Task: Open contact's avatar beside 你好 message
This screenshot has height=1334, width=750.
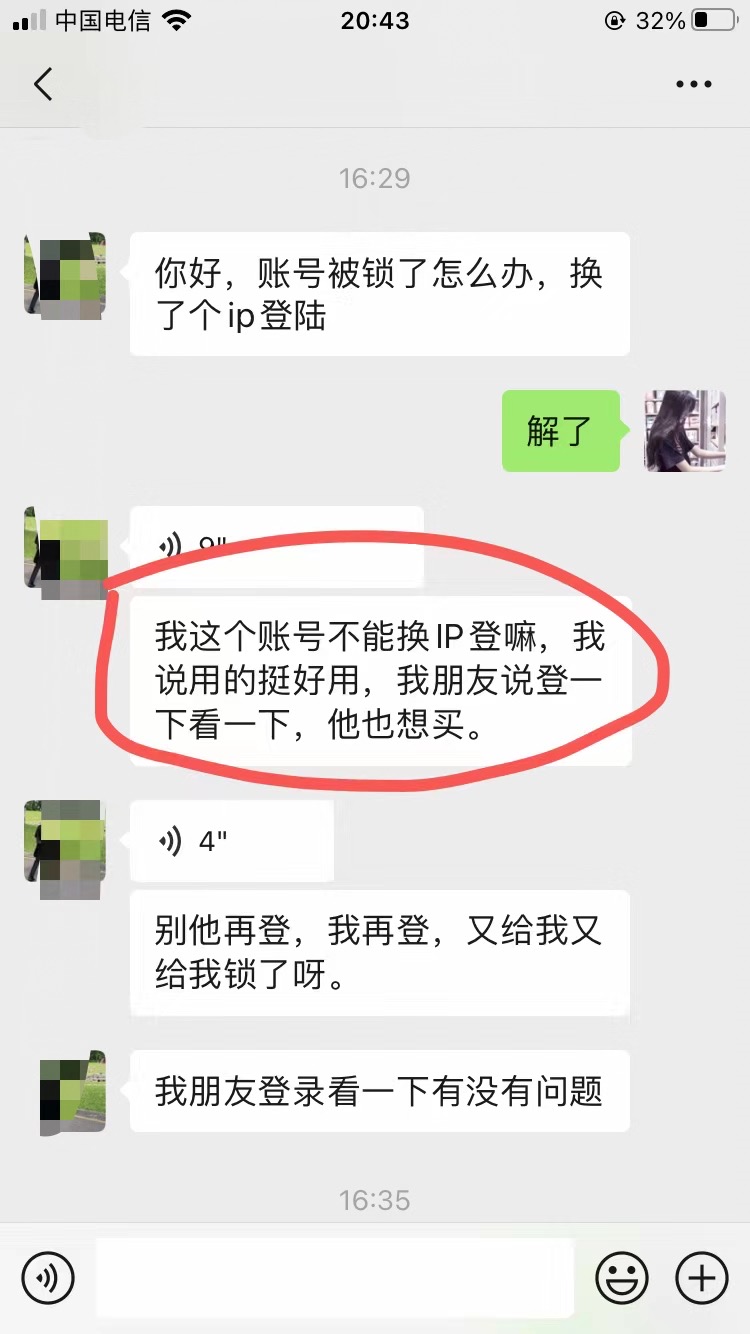Action: coord(65,273)
